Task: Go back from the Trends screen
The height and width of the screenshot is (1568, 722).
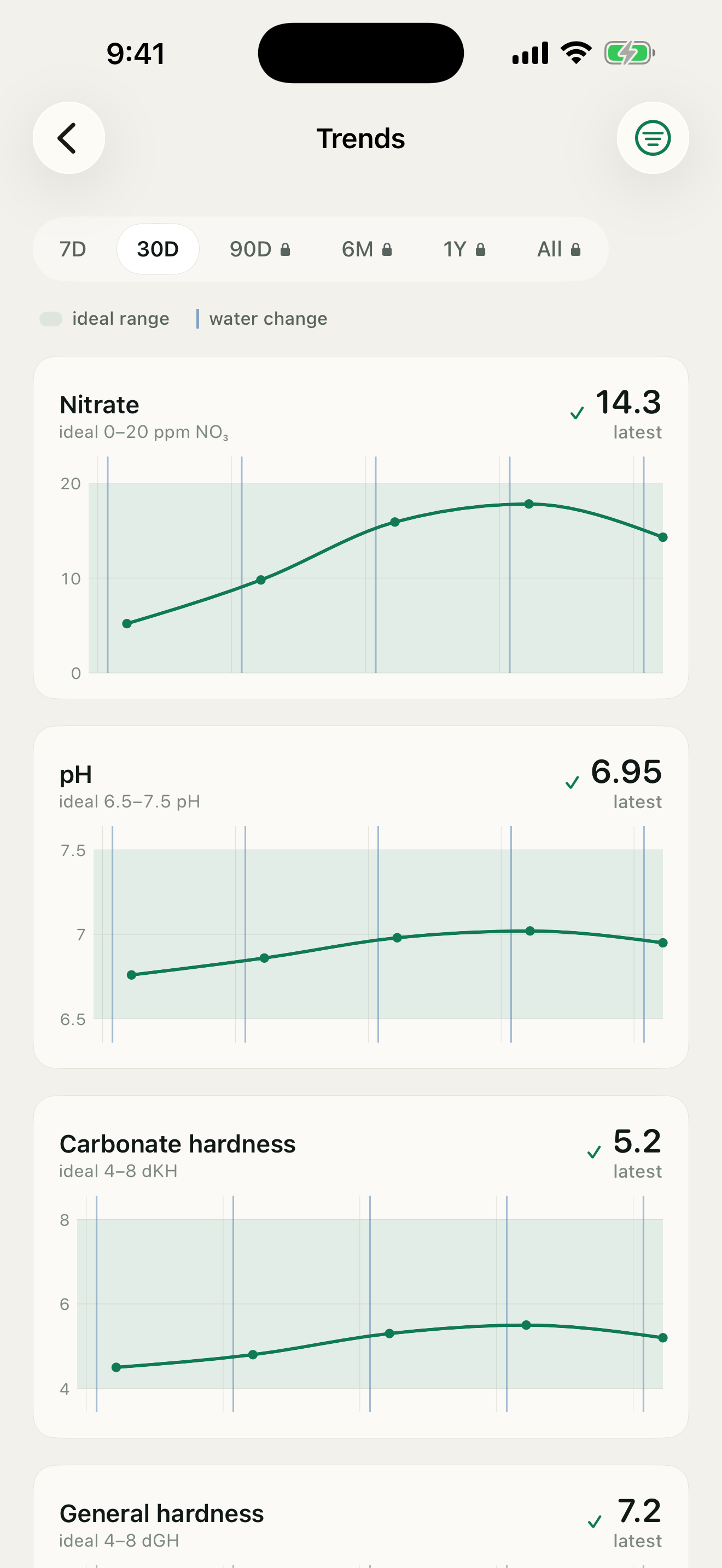Action: pos(69,138)
